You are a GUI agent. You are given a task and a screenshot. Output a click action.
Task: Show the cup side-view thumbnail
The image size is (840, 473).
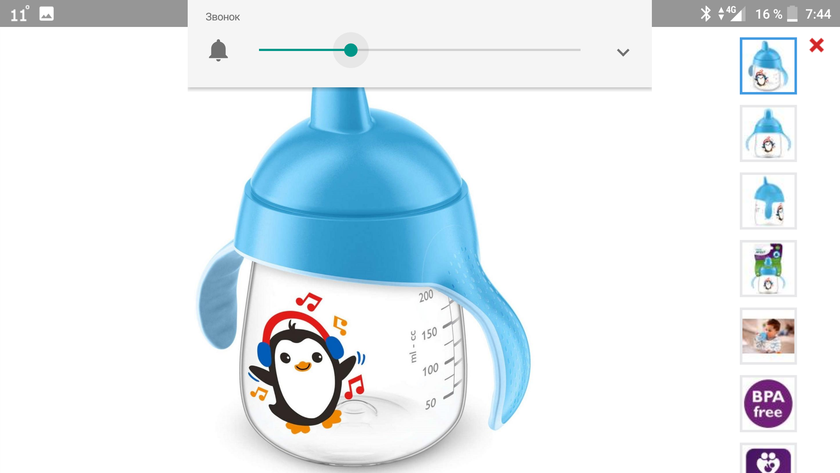768,201
